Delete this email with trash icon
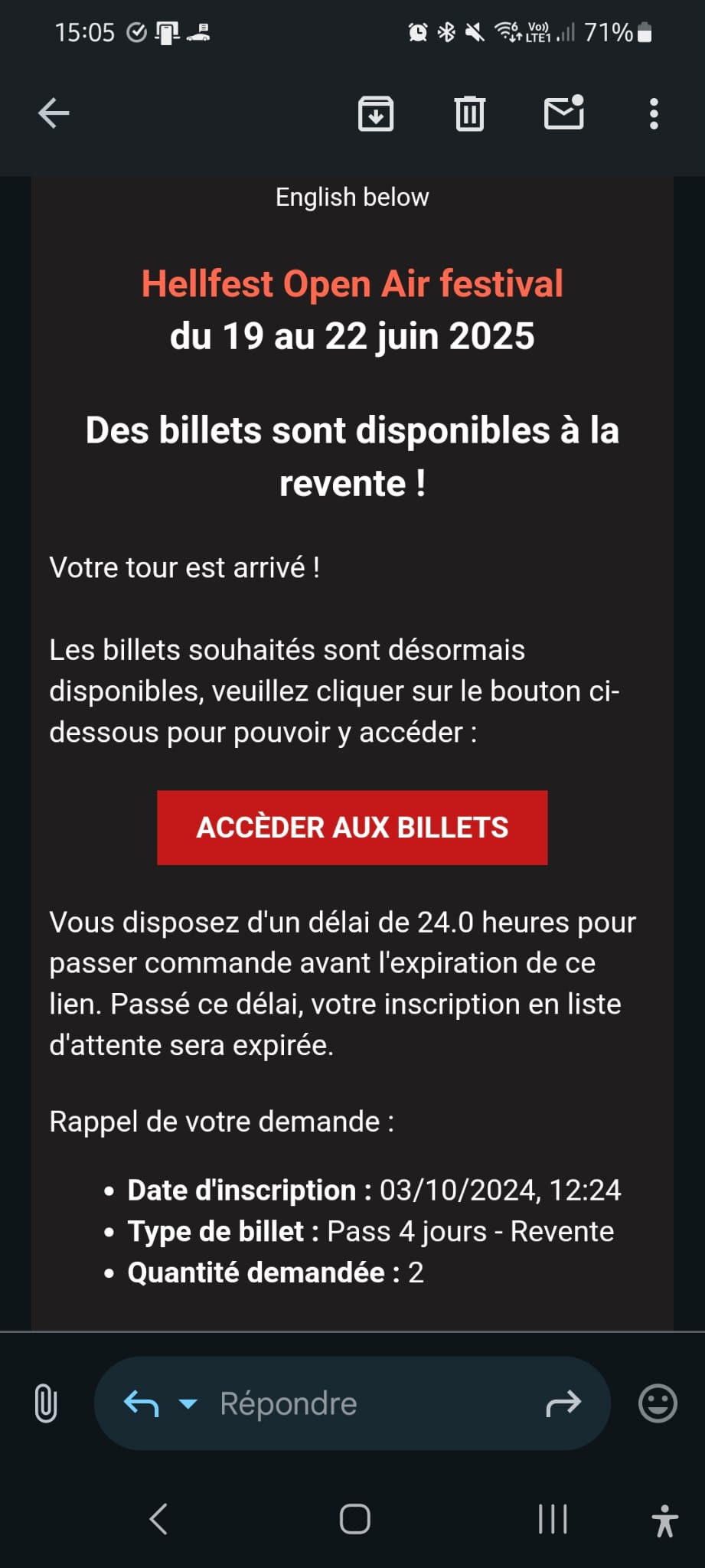 pos(469,113)
